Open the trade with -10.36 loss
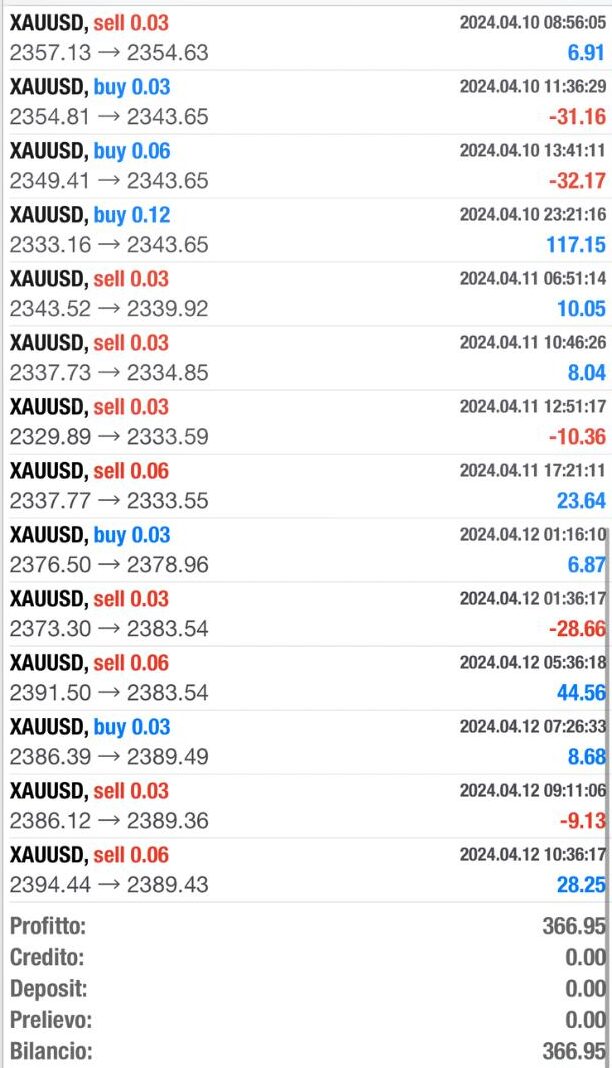 306,422
